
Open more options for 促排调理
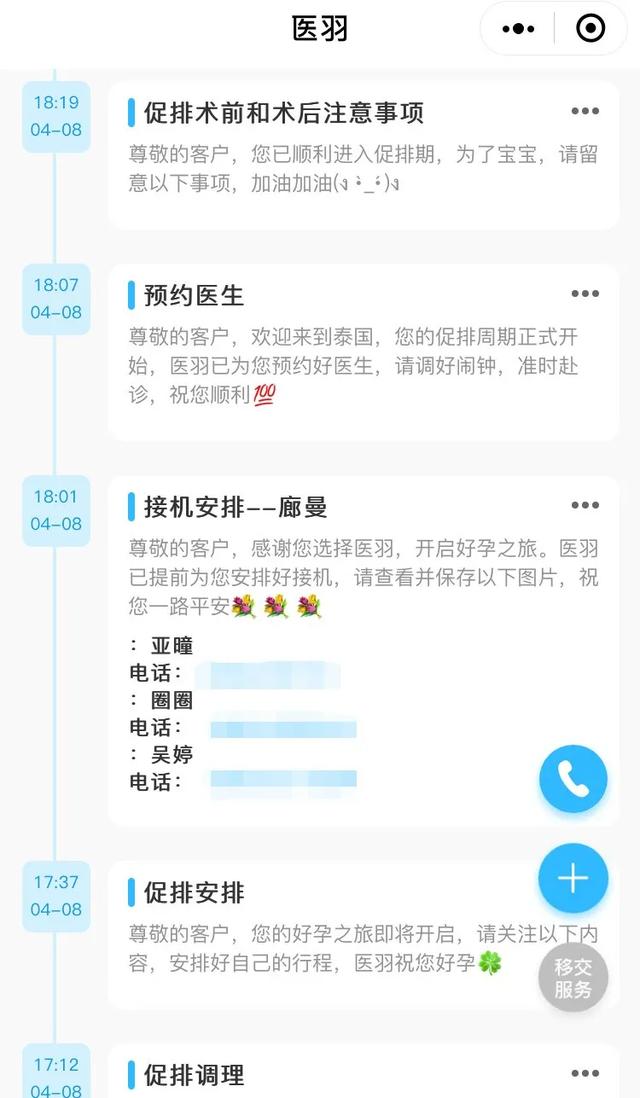click(585, 1073)
